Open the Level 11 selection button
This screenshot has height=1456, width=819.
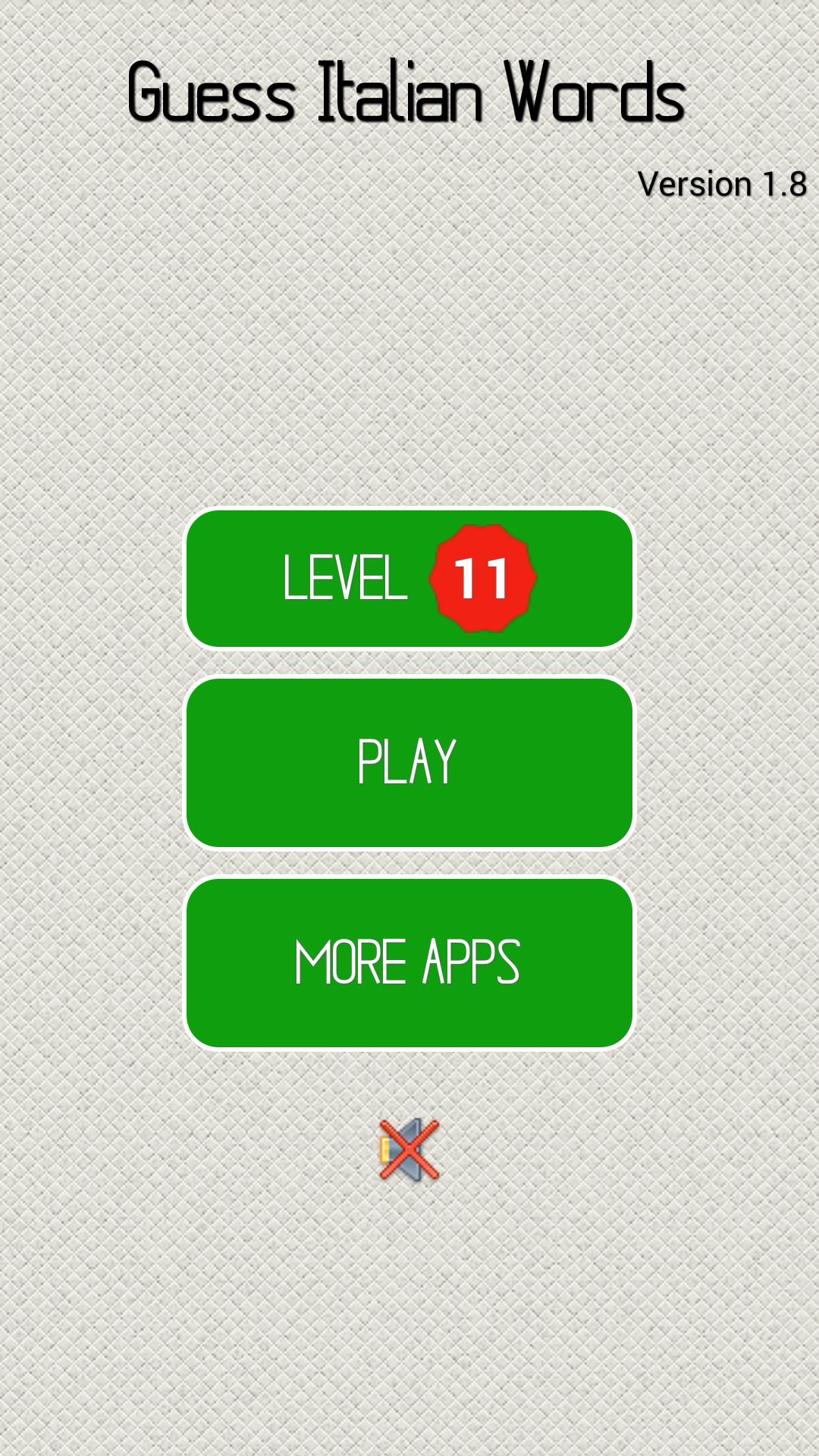(x=409, y=579)
